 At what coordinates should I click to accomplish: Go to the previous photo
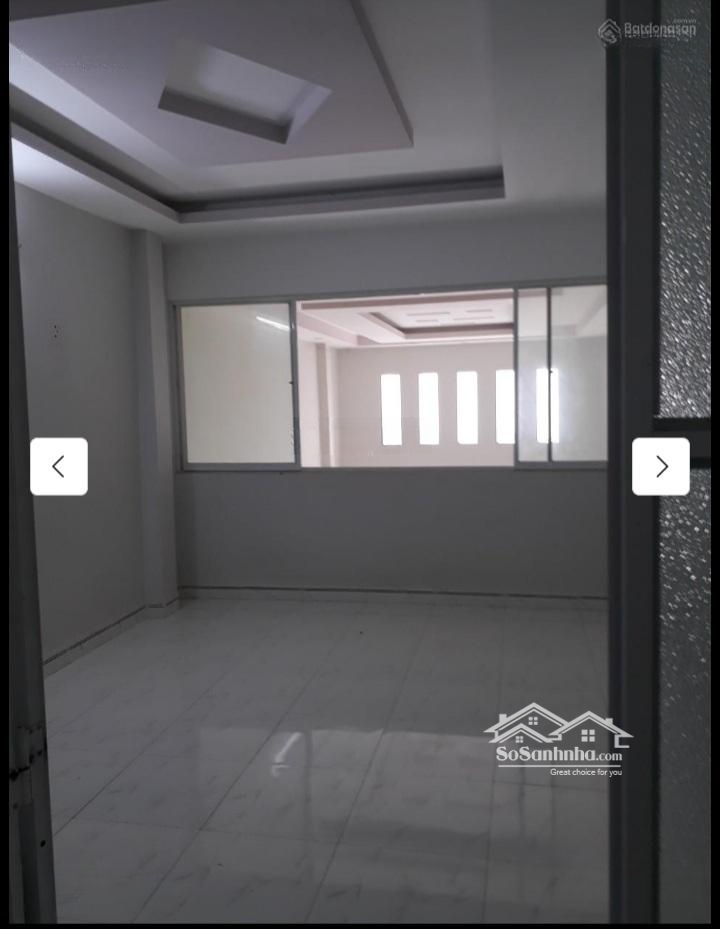pyautogui.click(x=59, y=466)
